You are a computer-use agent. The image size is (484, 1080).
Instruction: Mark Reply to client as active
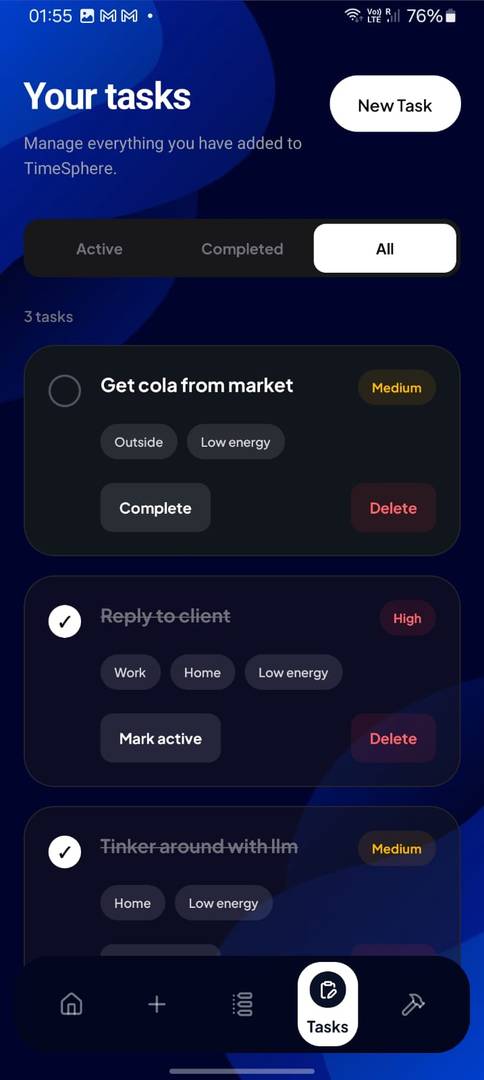coord(160,738)
